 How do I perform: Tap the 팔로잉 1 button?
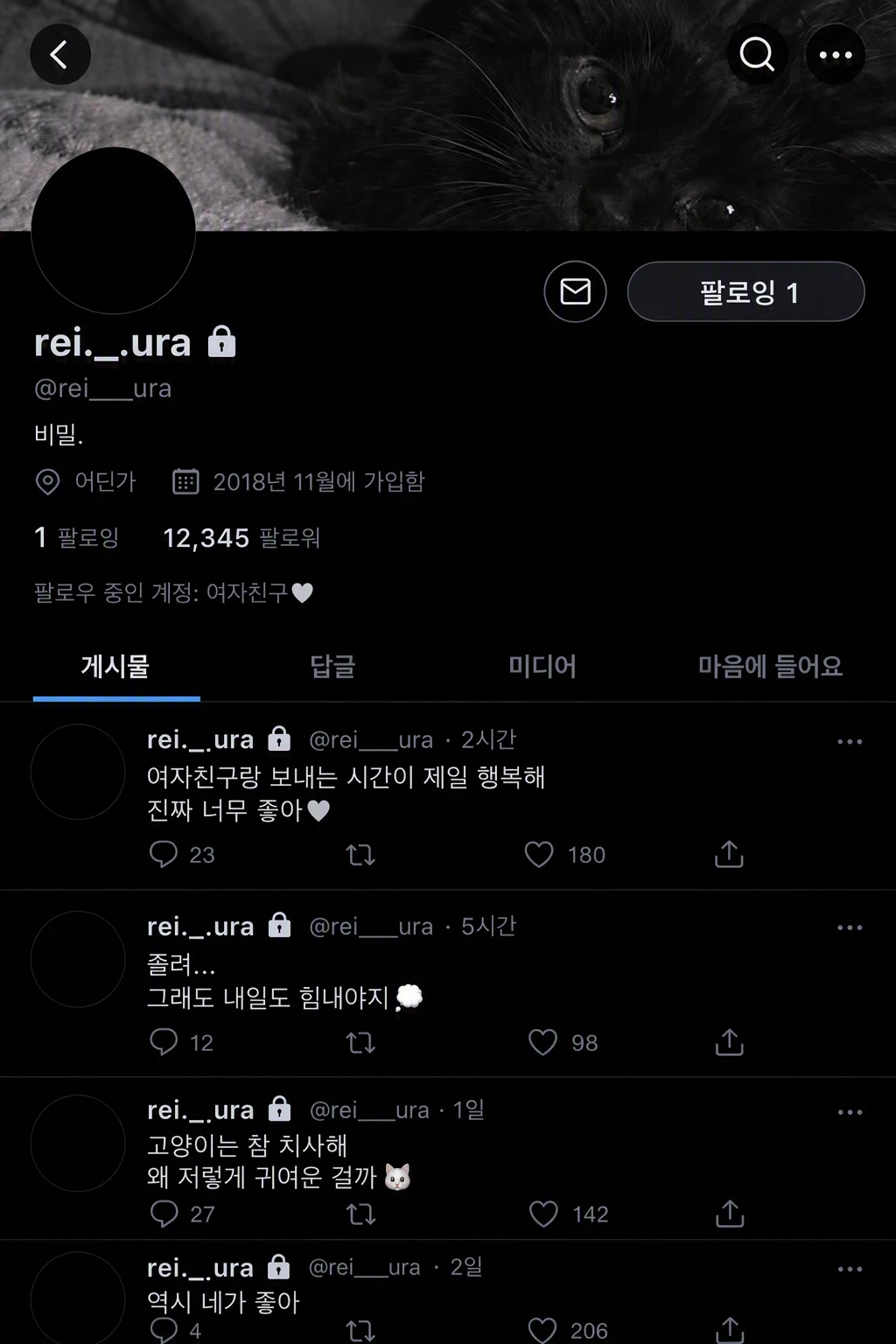(x=746, y=291)
